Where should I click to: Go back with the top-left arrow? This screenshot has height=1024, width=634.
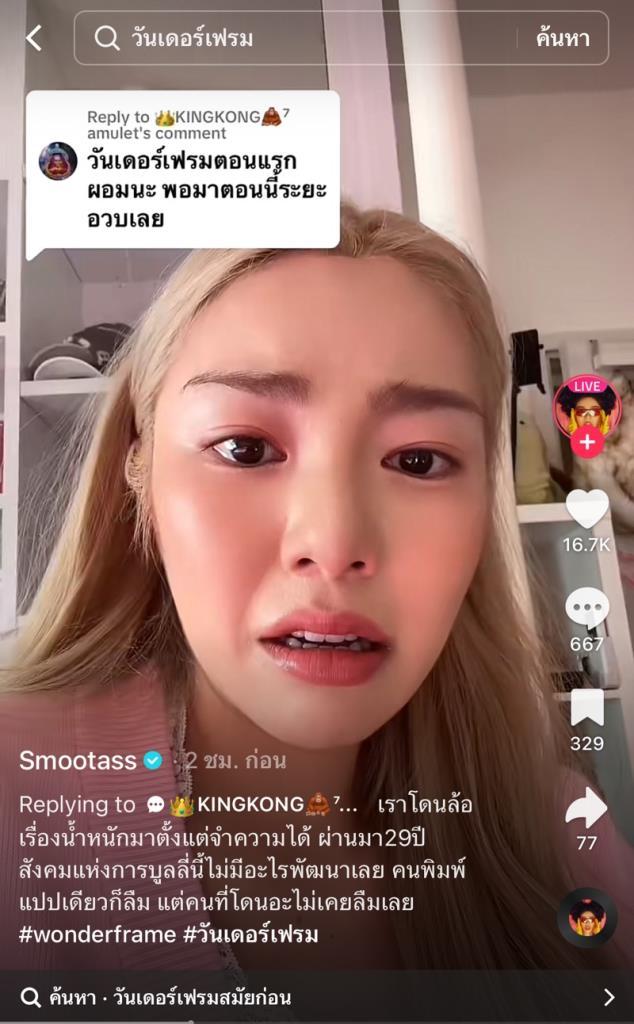point(34,38)
